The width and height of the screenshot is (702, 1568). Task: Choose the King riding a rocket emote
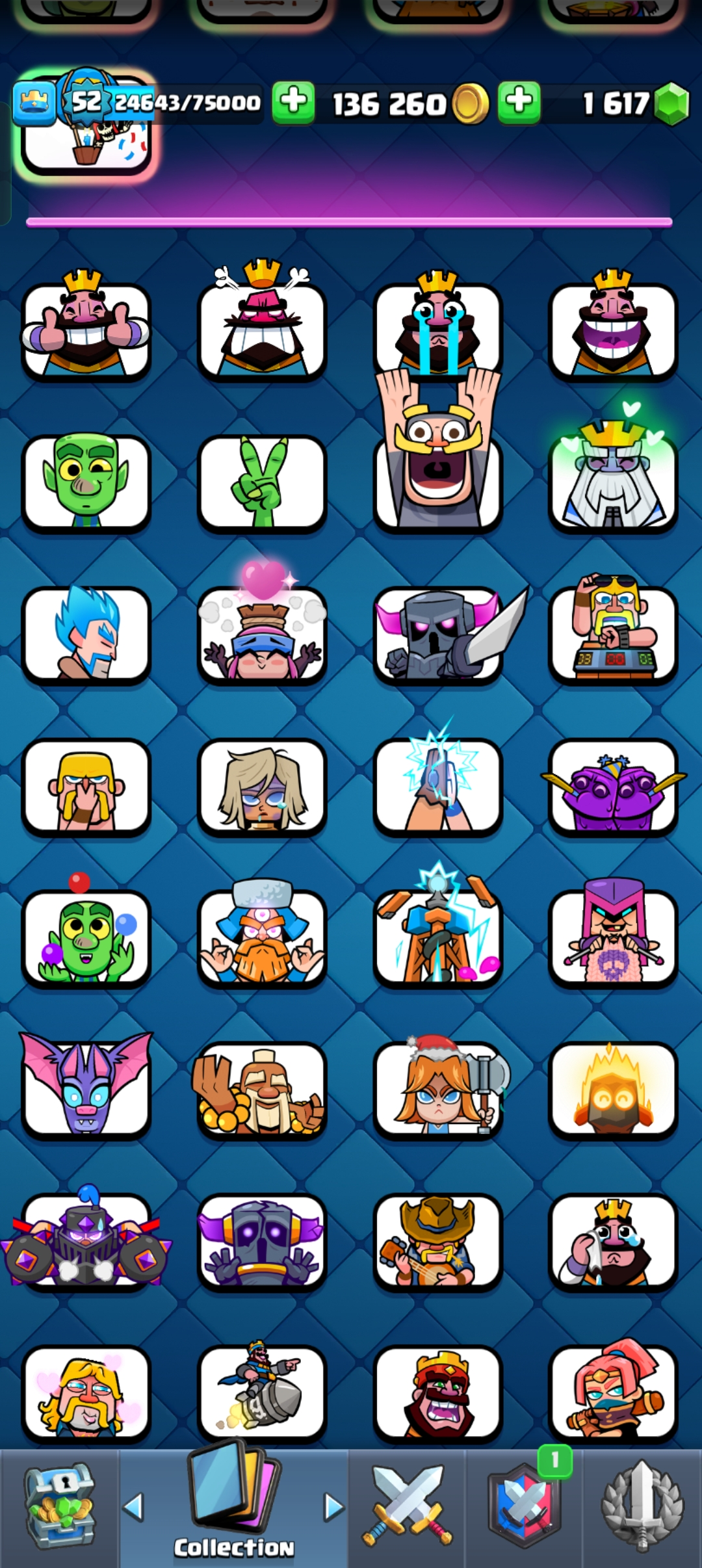pos(262,1392)
